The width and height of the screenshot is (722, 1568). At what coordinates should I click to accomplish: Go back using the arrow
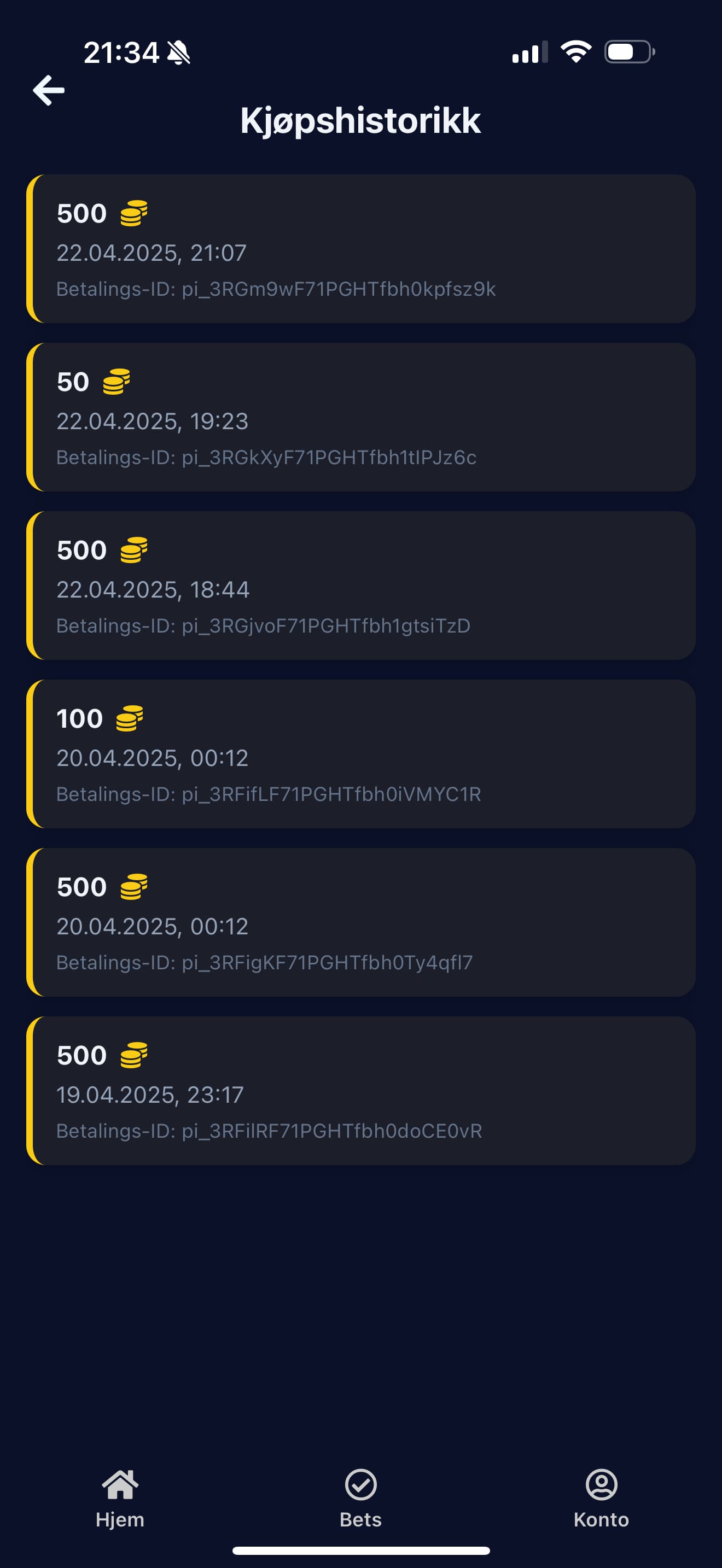pyautogui.click(x=49, y=91)
